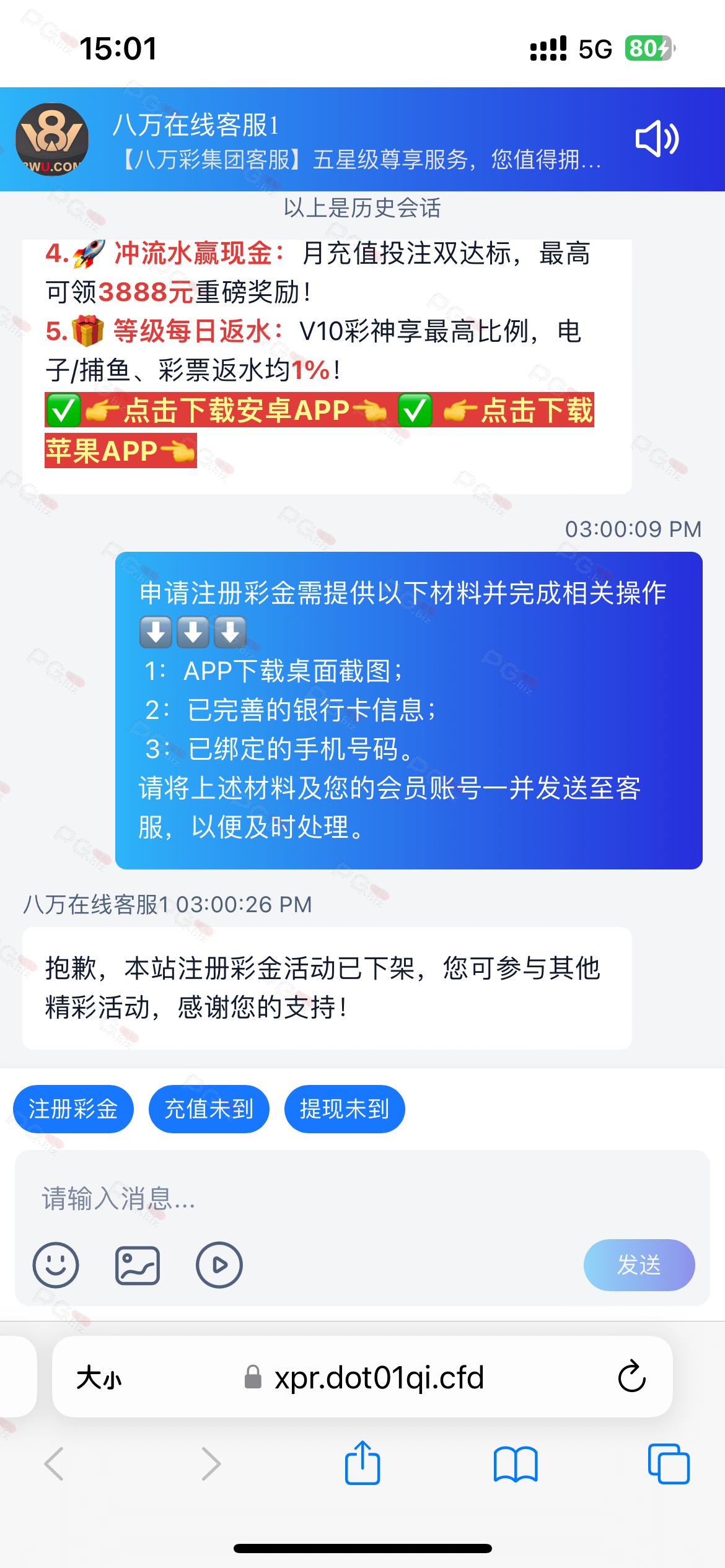Tap the 提现未到 quick reply chip
The height and width of the screenshot is (1568, 725).
pos(345,1108)
